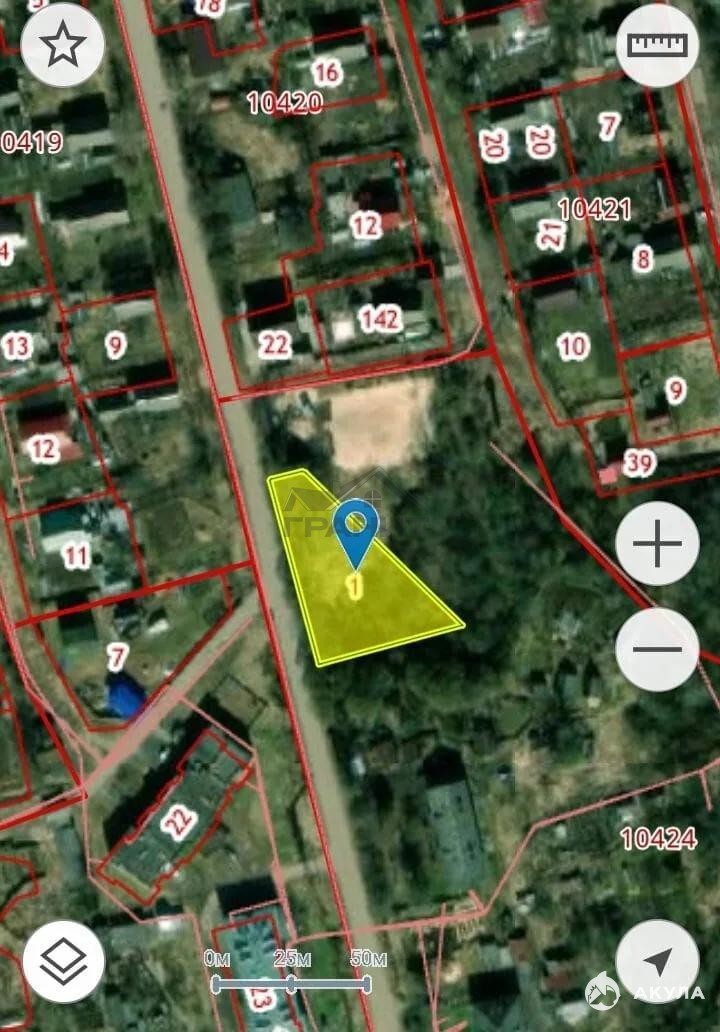Add this parcel to favorites with the star
This screenshot has width=720, height=1032.
[x=63, y=45]
